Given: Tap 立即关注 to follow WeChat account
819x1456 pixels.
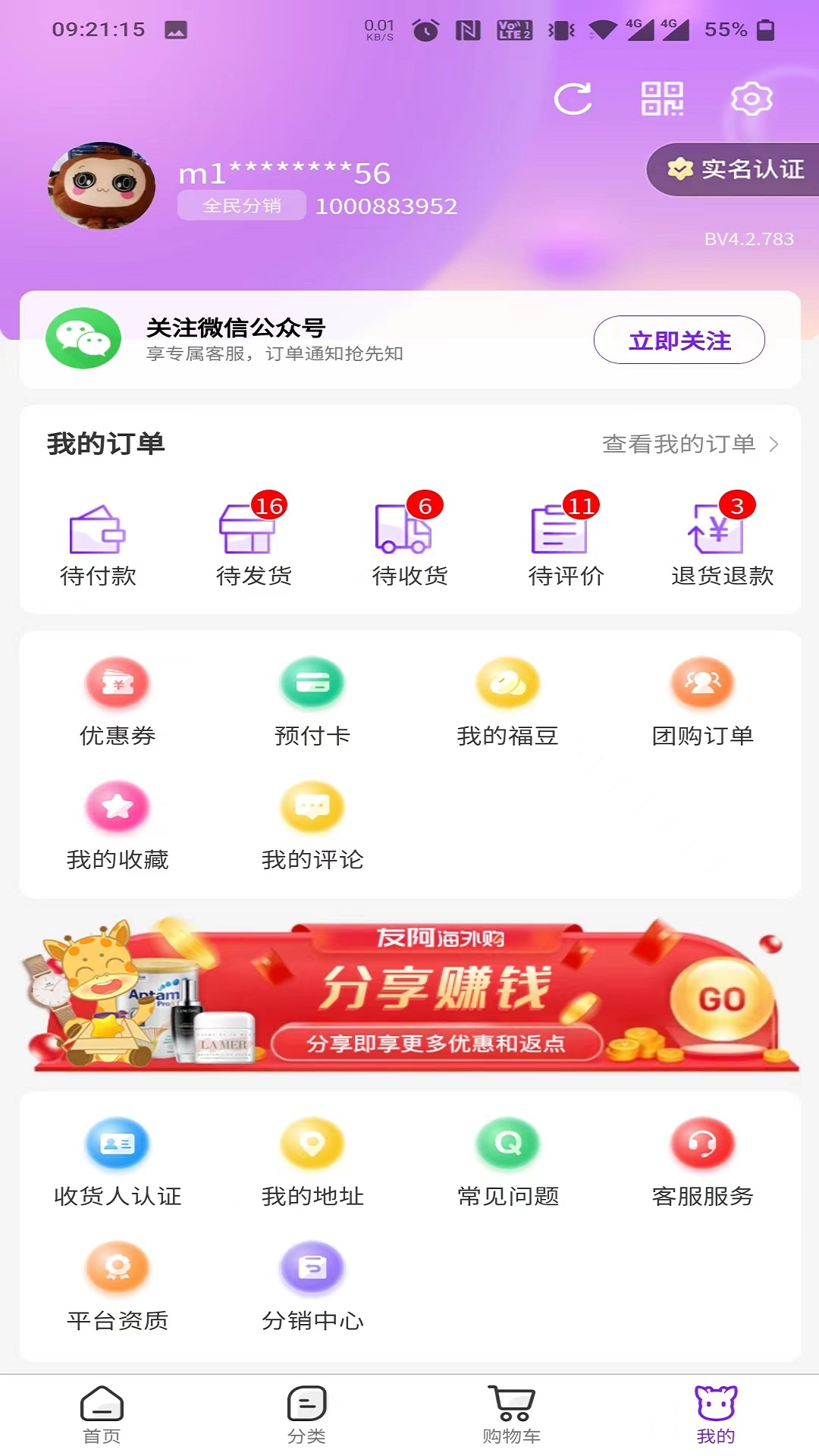Looking at the screenshot, I should click(679, 340).
